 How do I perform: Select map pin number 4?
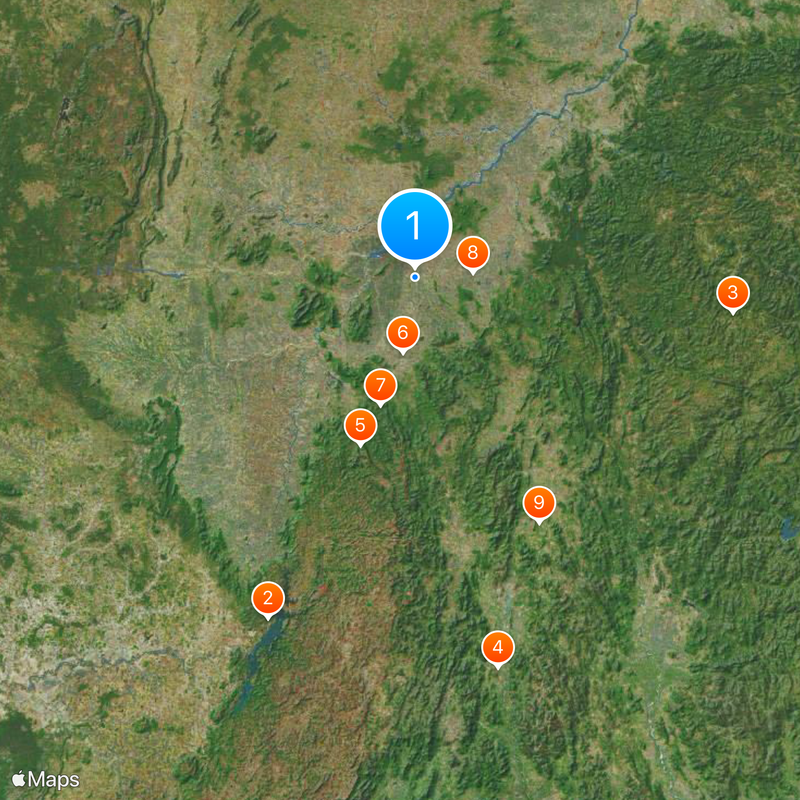click(498, 647)
